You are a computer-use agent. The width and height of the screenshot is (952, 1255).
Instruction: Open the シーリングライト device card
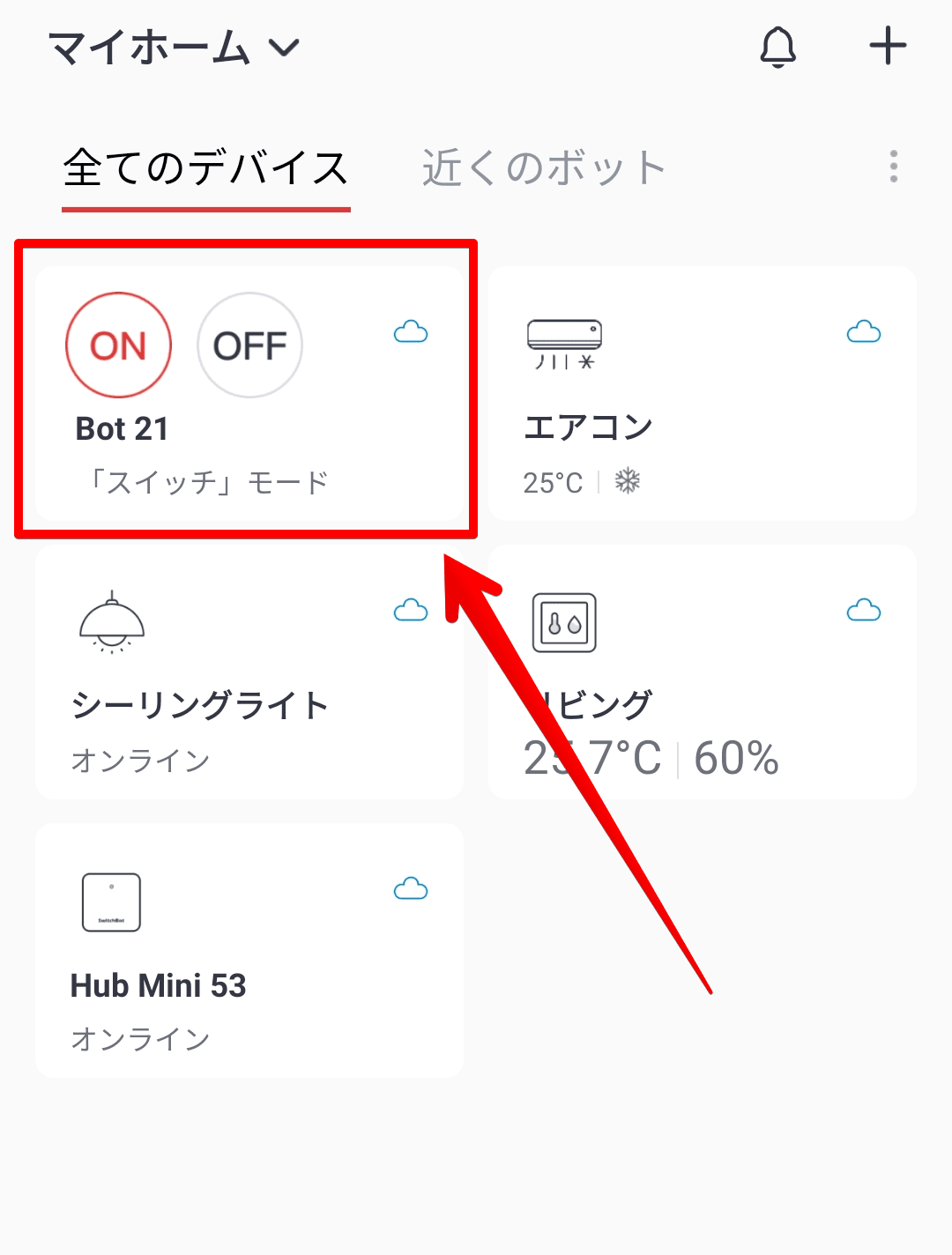coord(249,672)
